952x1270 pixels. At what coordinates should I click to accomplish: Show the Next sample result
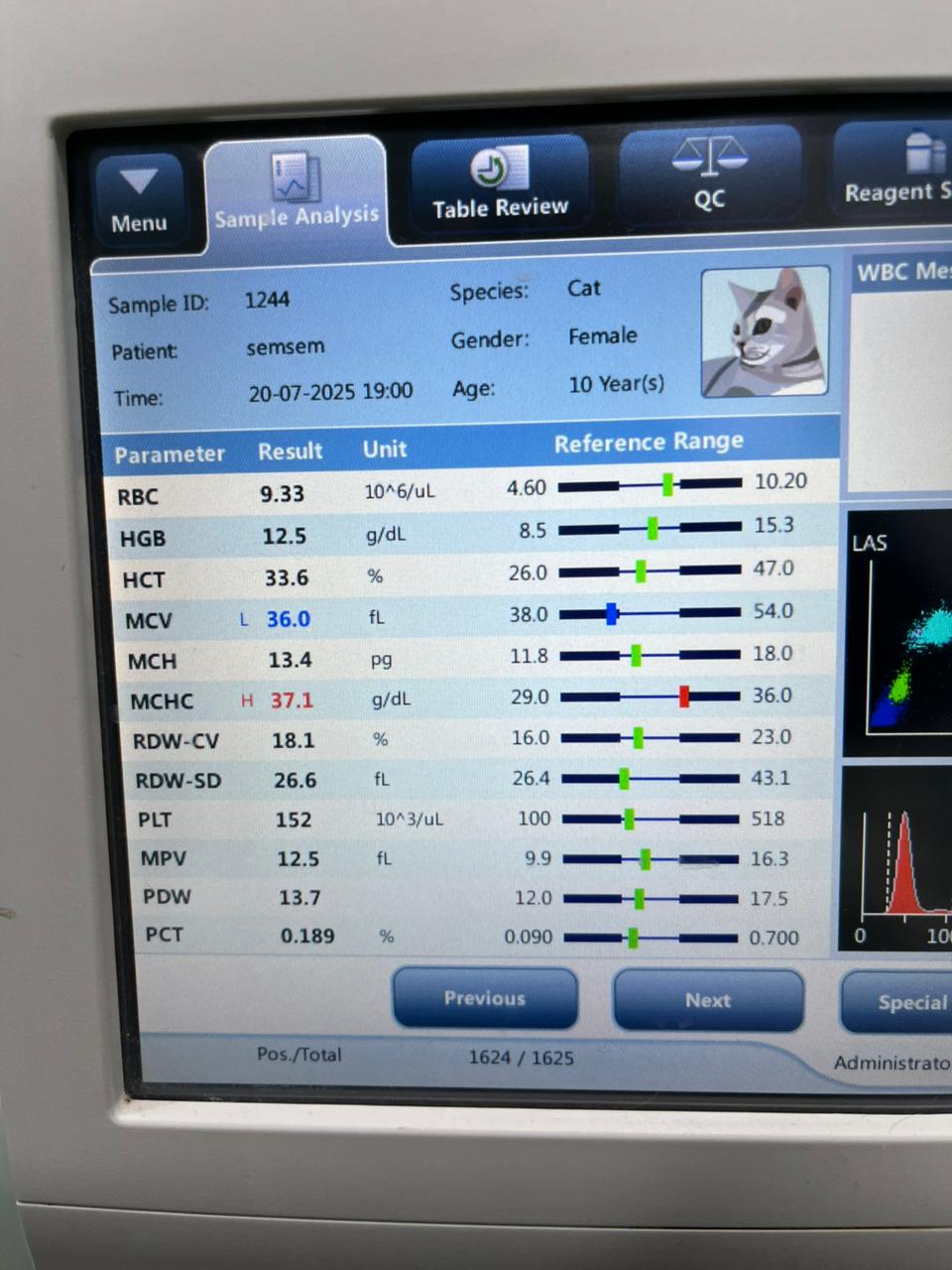coord(708,1000)
